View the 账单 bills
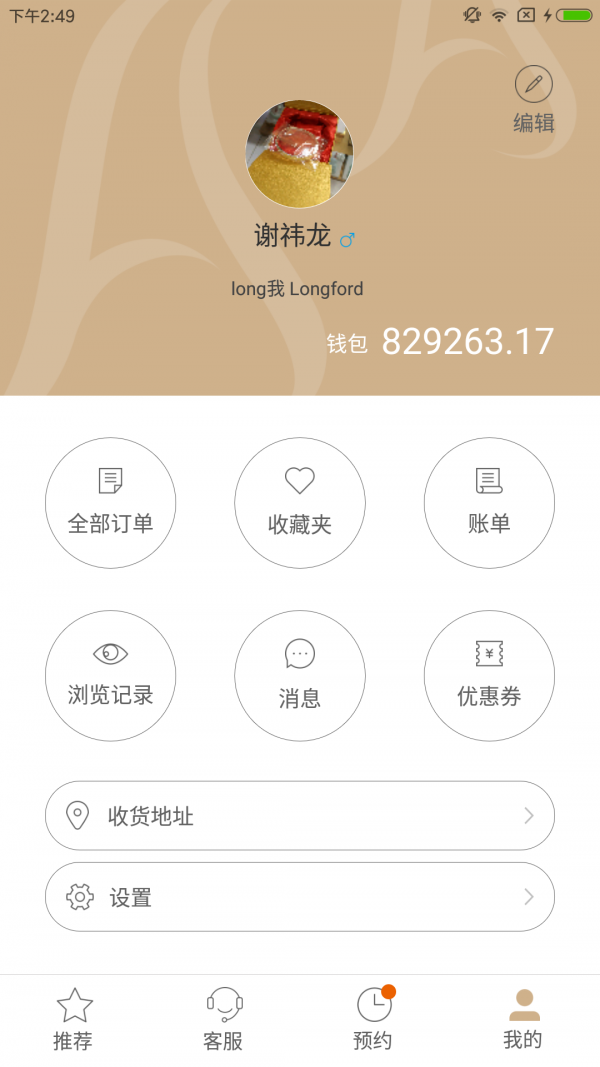 [x=489, y=503]
